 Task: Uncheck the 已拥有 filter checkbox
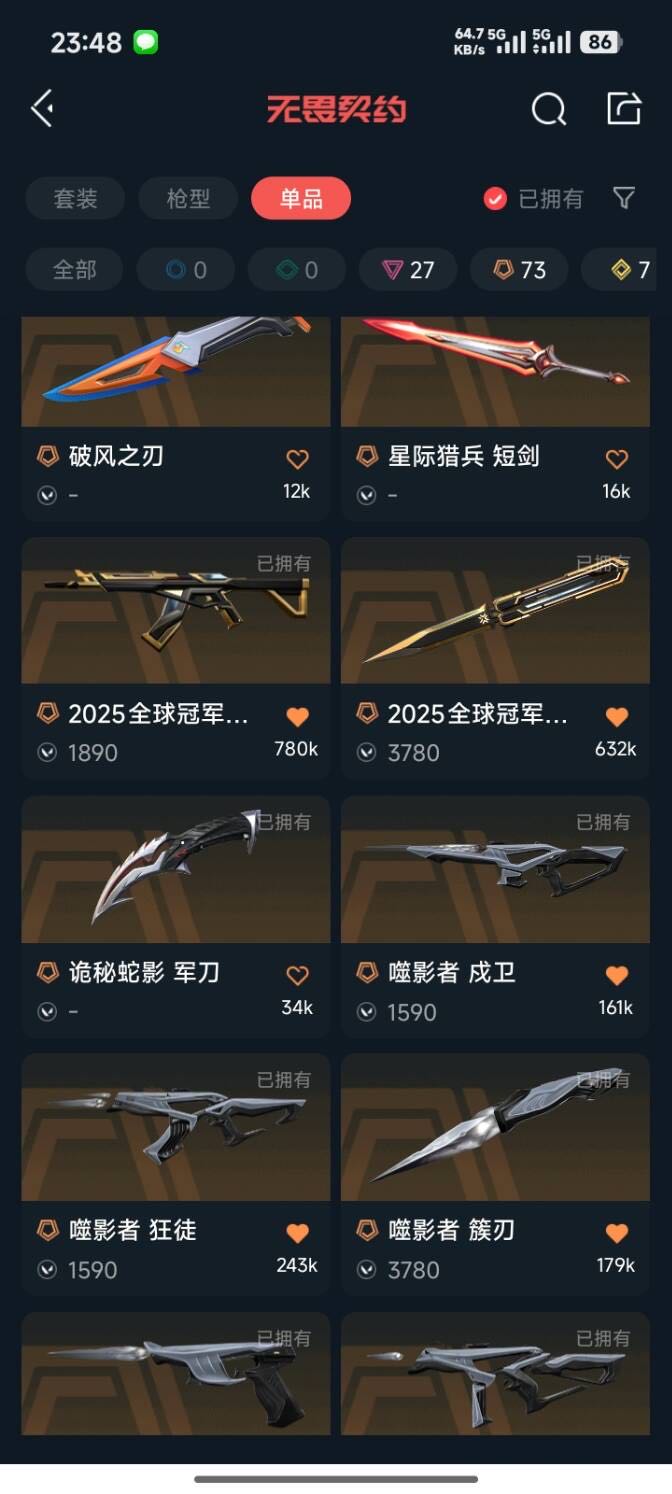click(495, 198)
